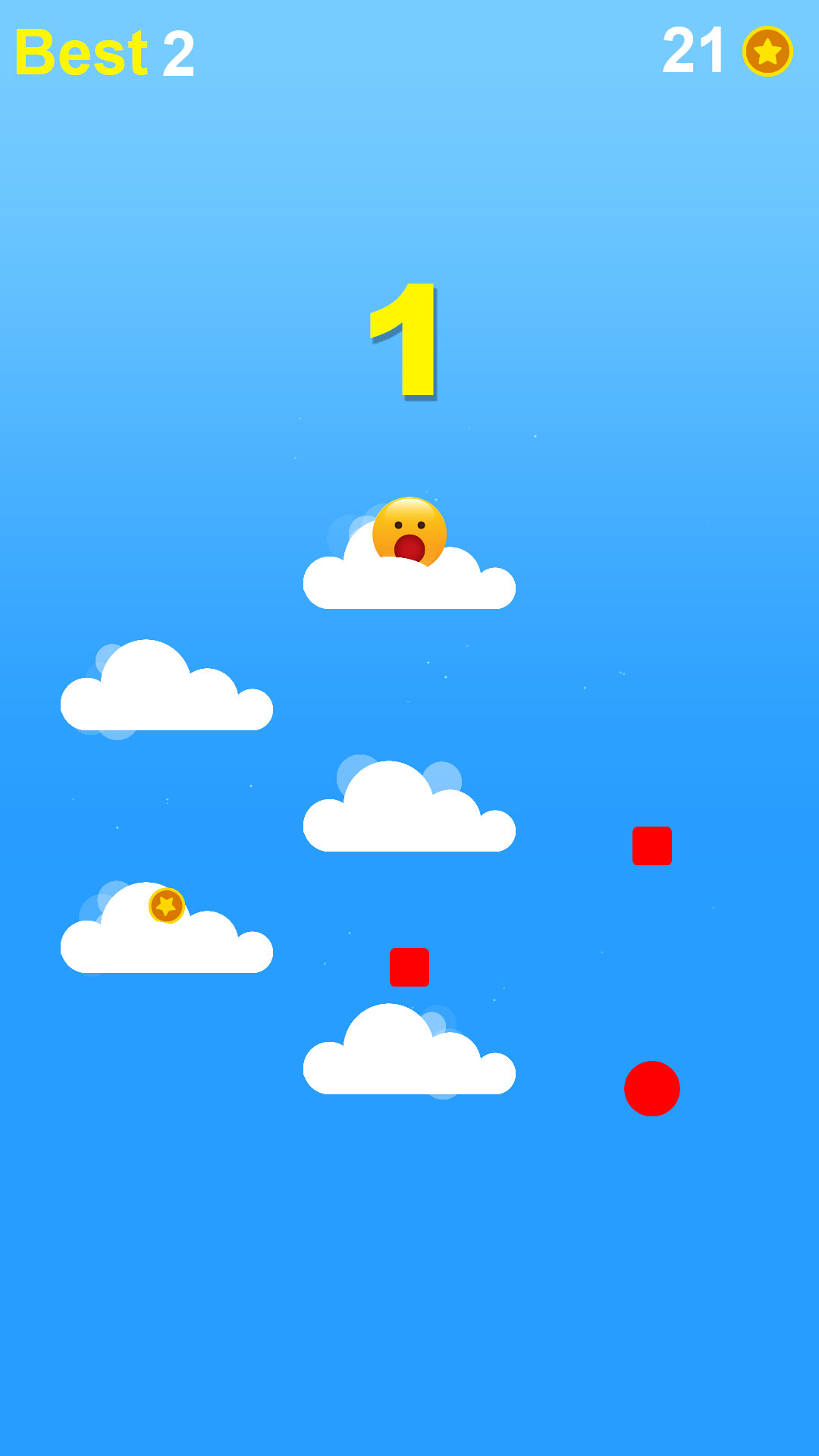Viewport: 819px width, 1456px height.
Task: Collect the star coin on the left cloud
Action: pos(167,906)
